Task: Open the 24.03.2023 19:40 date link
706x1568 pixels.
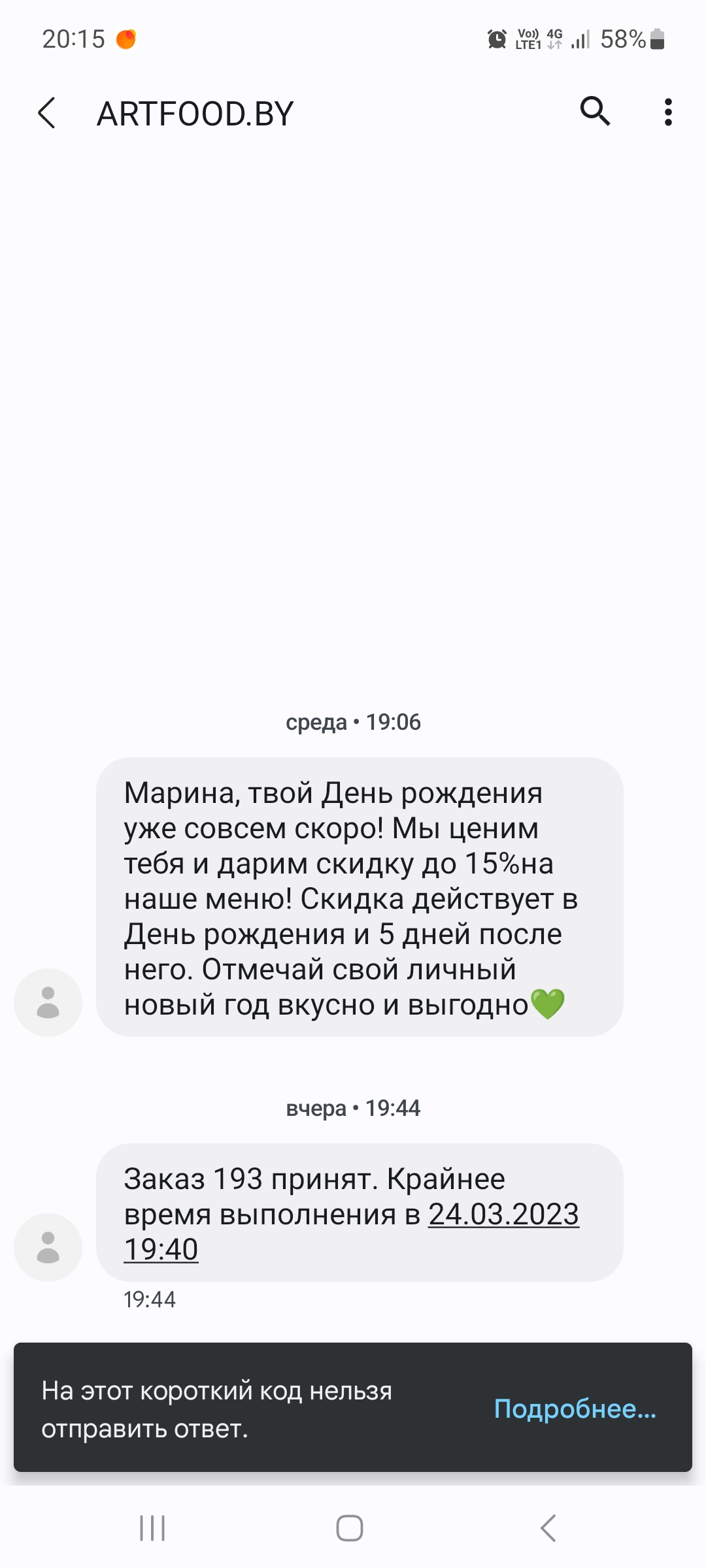Action: click(x=503, y=1215)
